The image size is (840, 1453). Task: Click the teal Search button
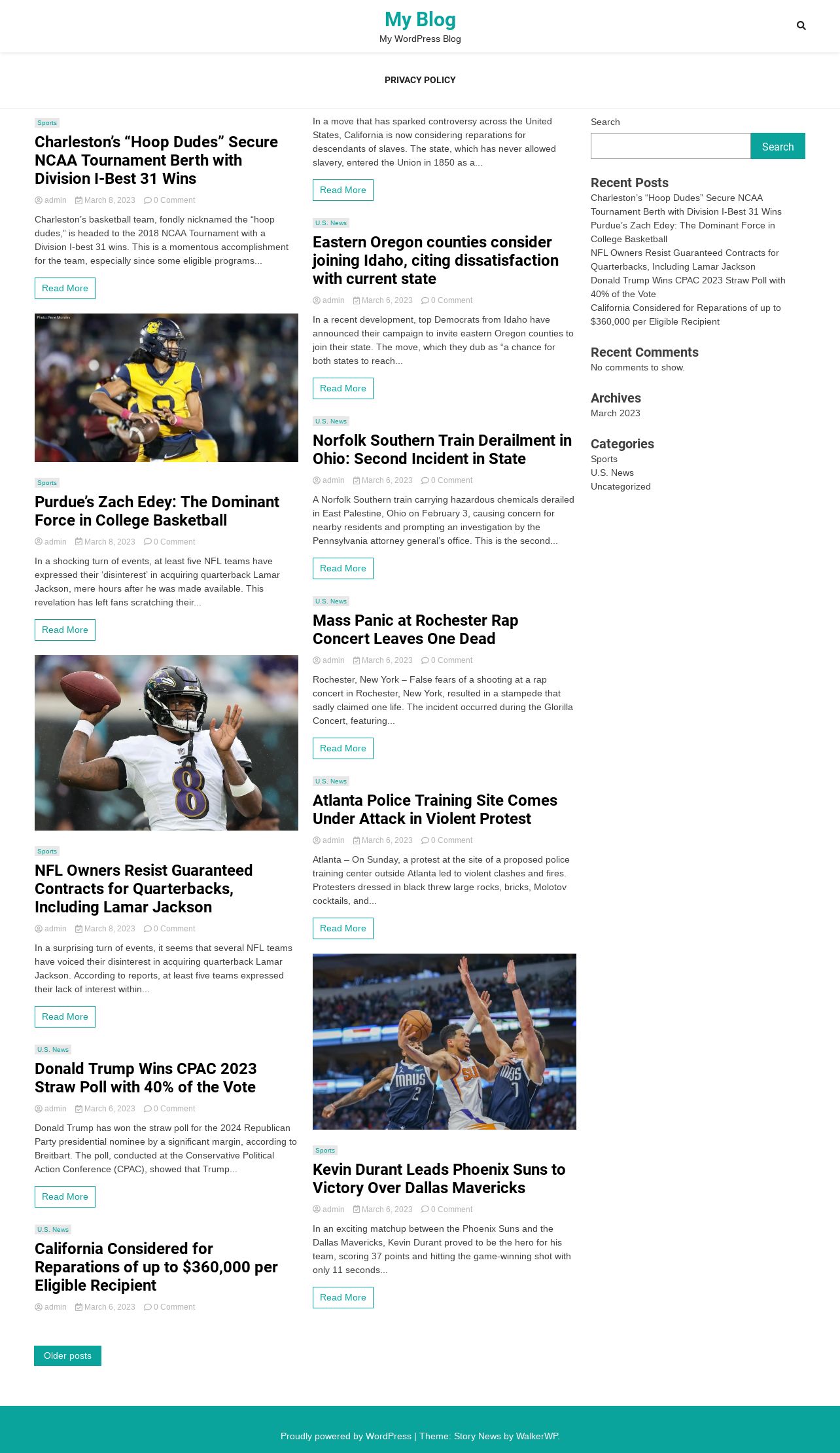pos(778,146)
